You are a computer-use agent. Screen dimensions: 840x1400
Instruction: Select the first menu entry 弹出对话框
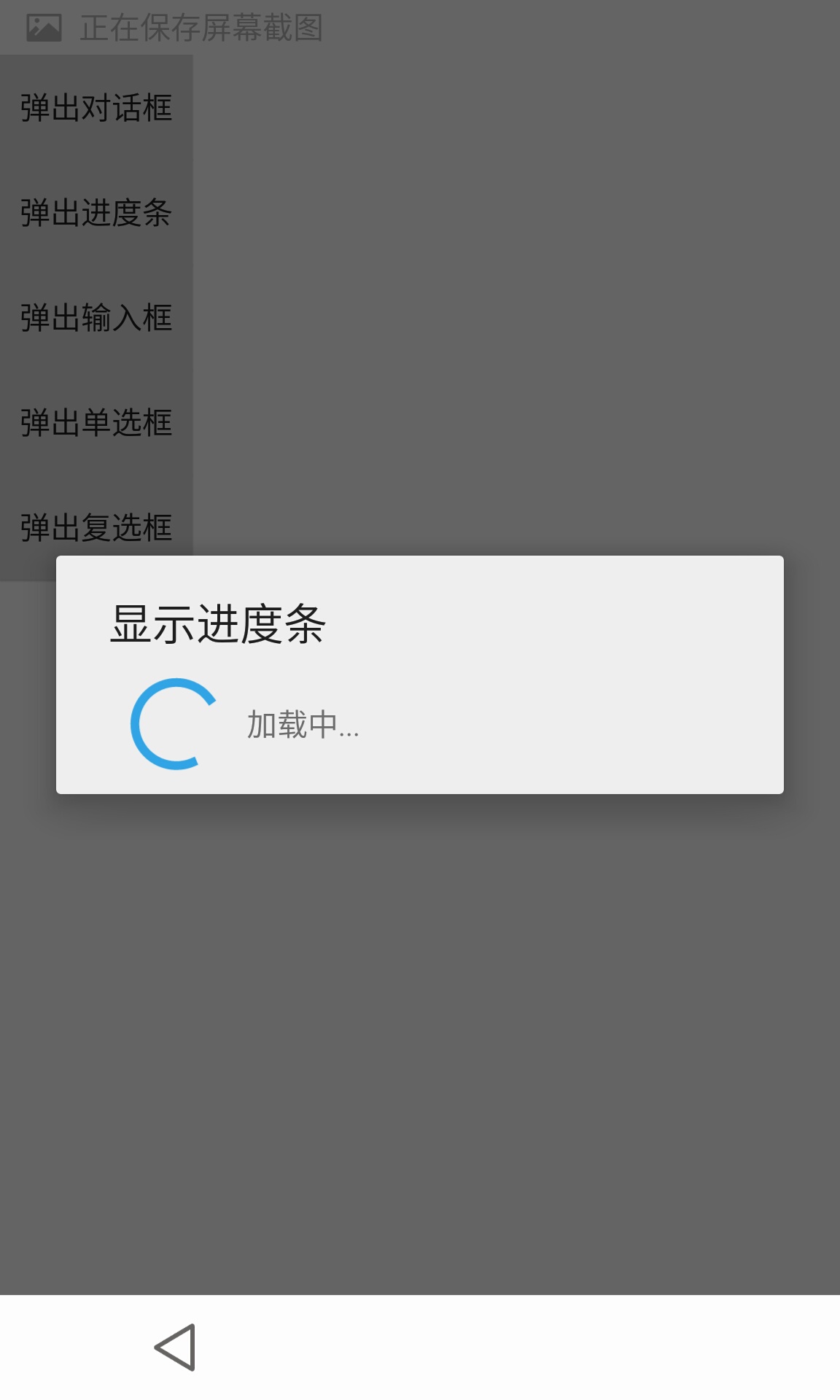[x=95, y=108]
